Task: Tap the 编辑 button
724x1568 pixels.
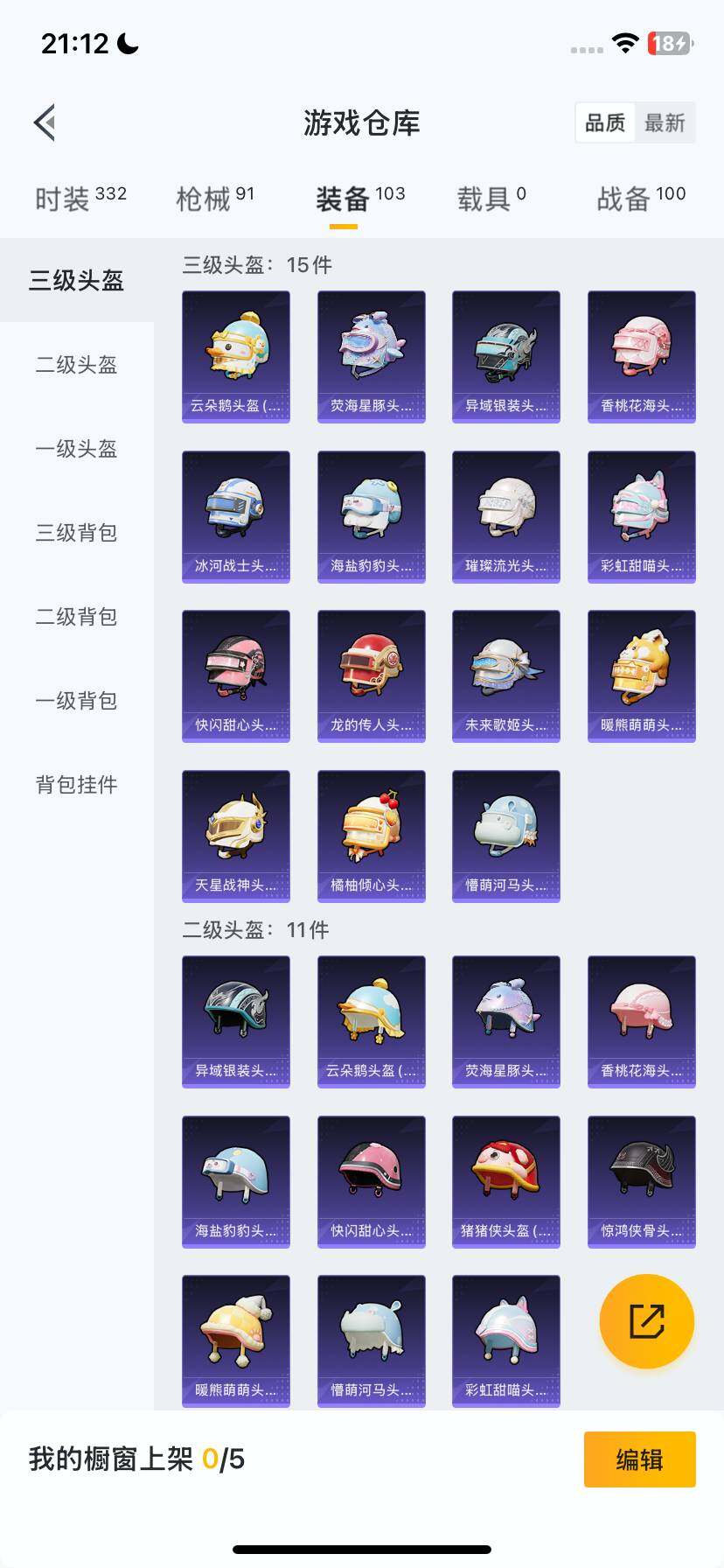Action: point(640,1459)
